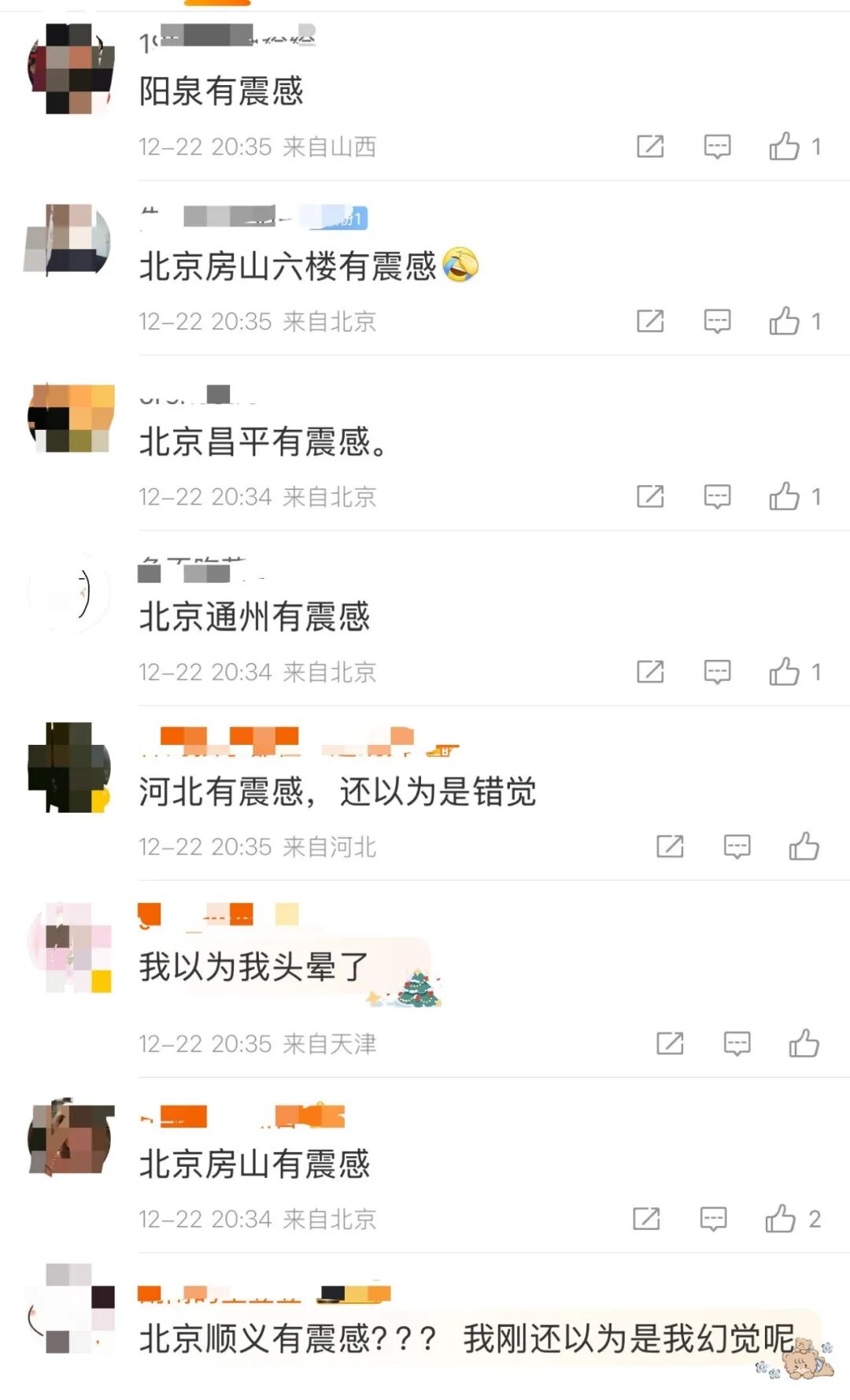Reply to the comment 我以为我头晕了
Image resolution: width=850 pixels, height=1400 pixels.
[737, 1043]
